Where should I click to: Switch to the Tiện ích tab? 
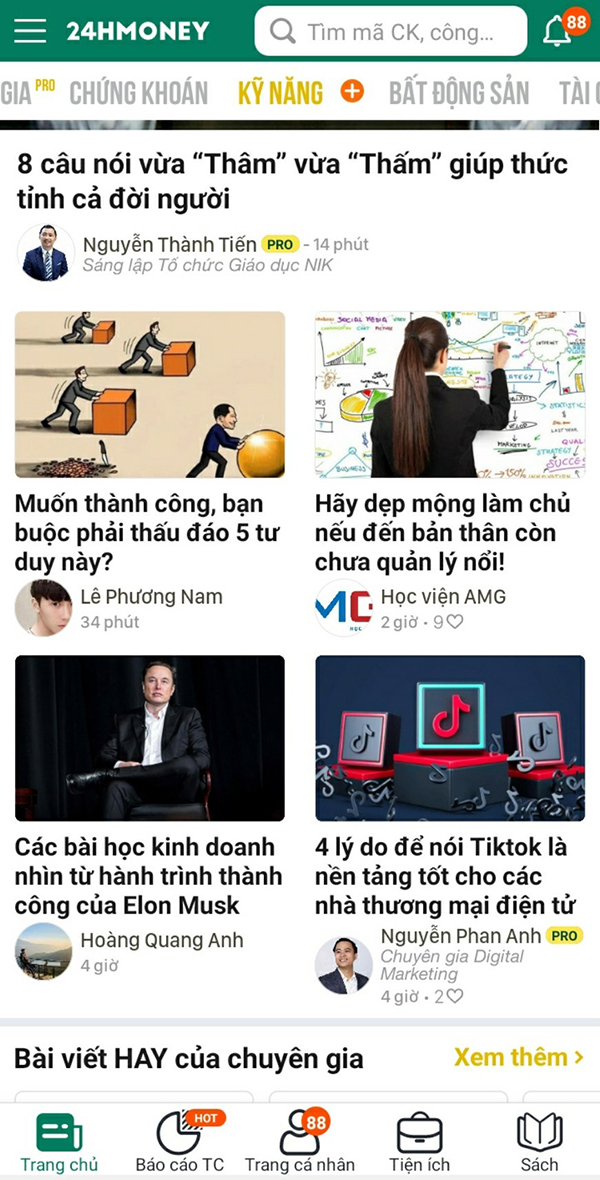(x=419, y=1142)
